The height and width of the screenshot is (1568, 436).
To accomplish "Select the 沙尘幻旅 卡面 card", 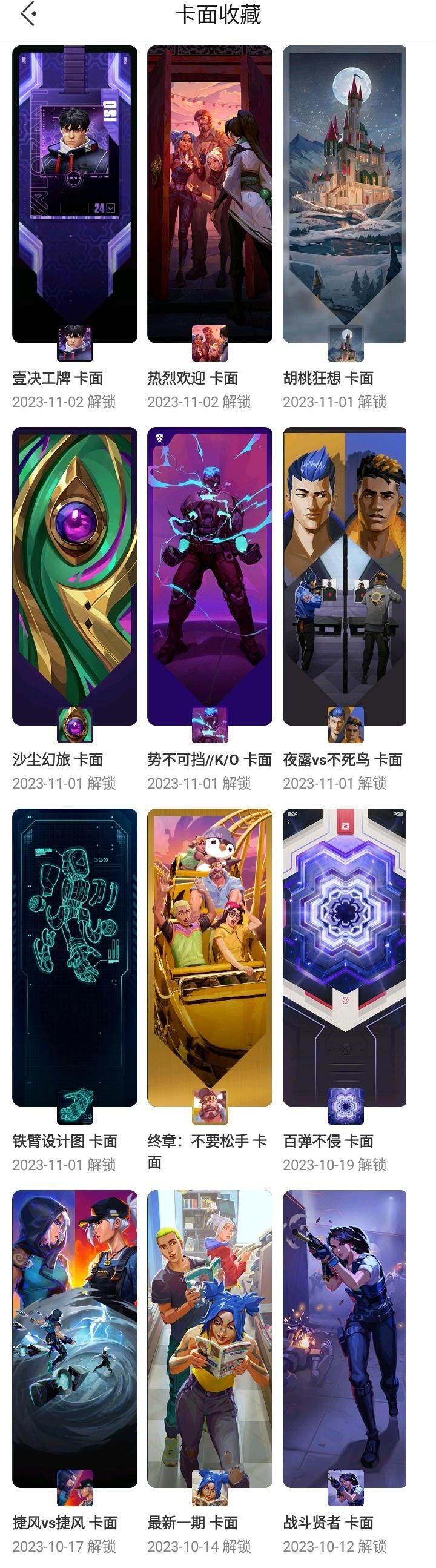I will 74,575.
